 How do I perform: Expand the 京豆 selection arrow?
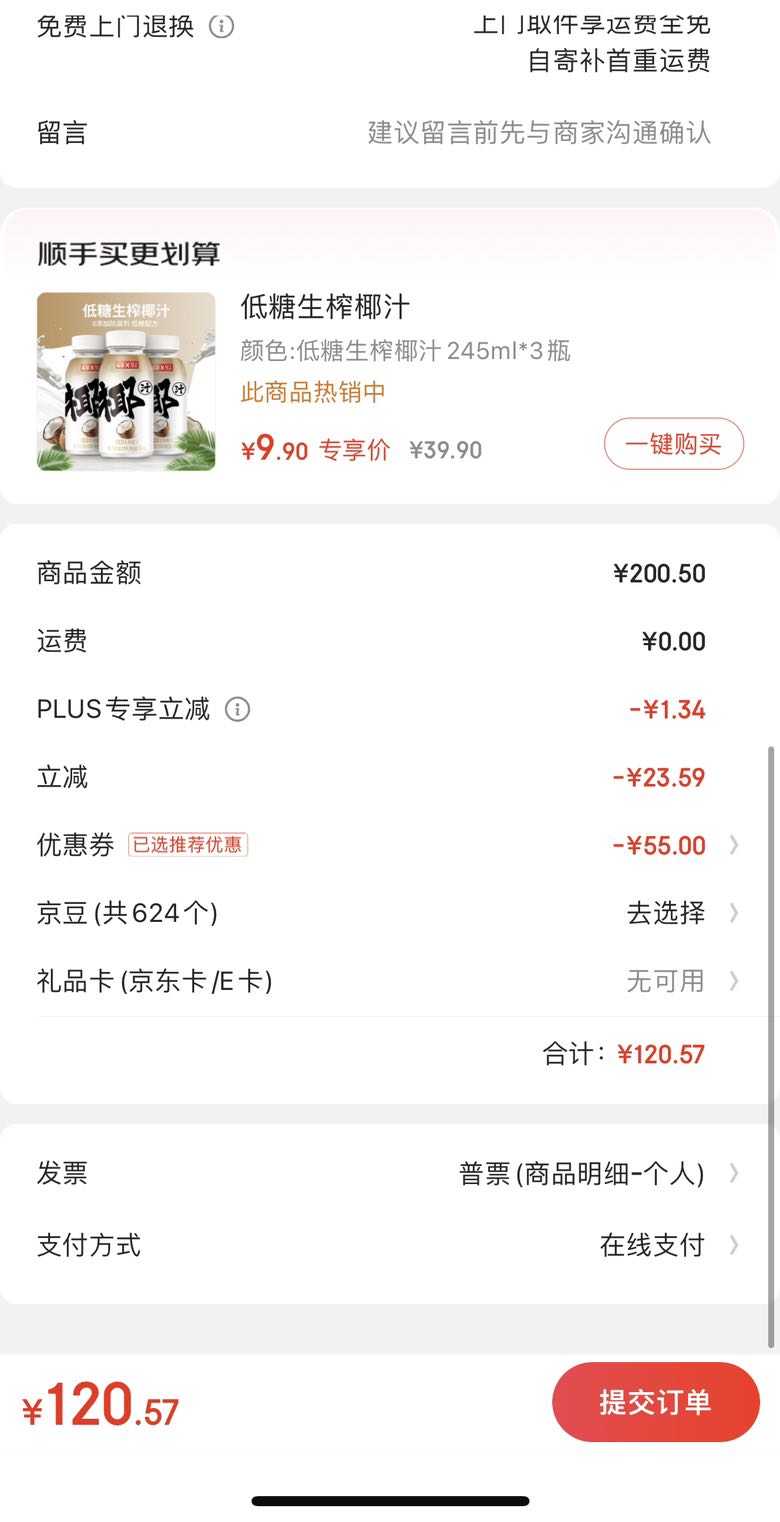point(734,913)
